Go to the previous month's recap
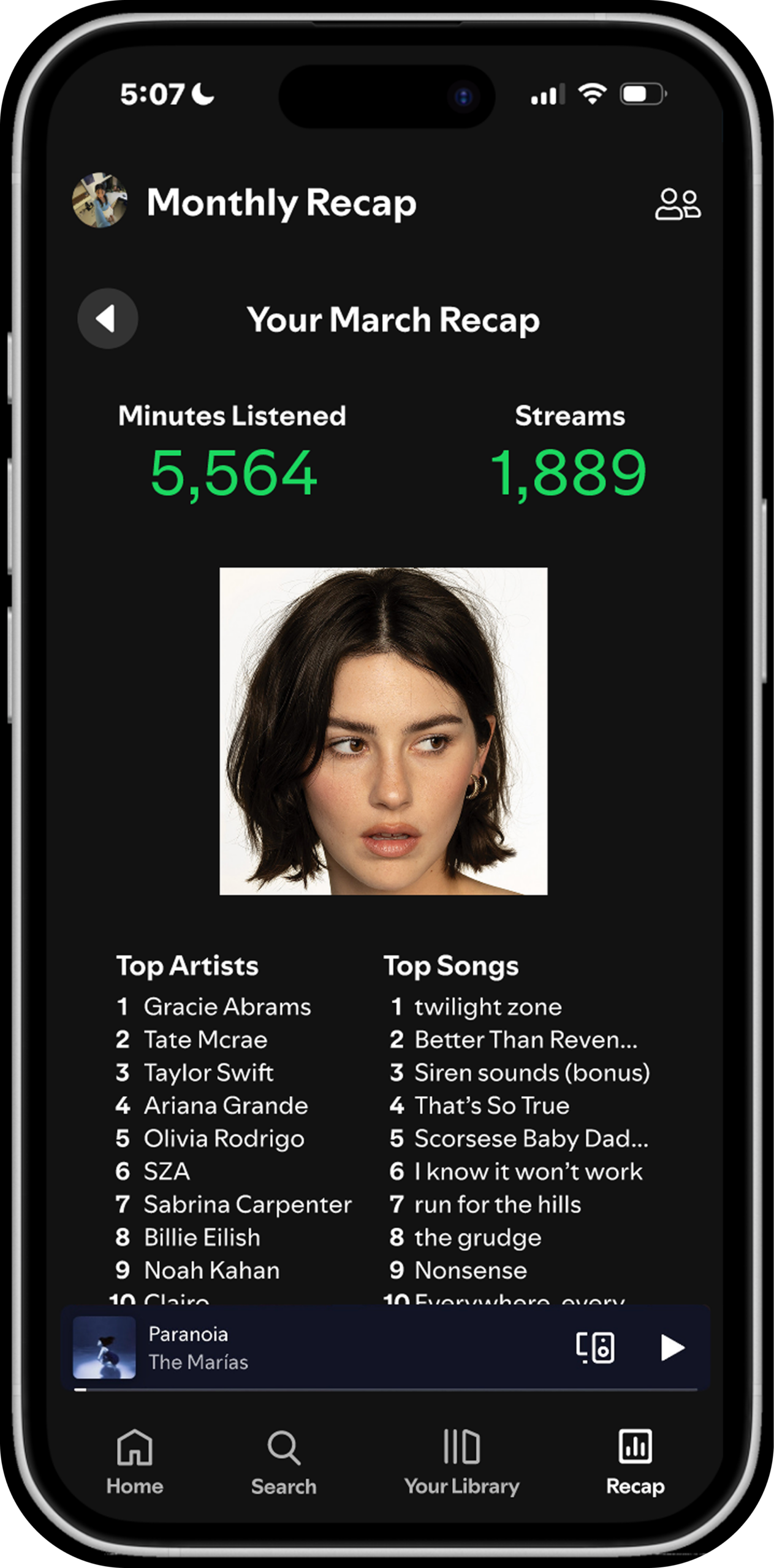The width and height of the screenshot is (774, 1568). (x=107, y=318)
